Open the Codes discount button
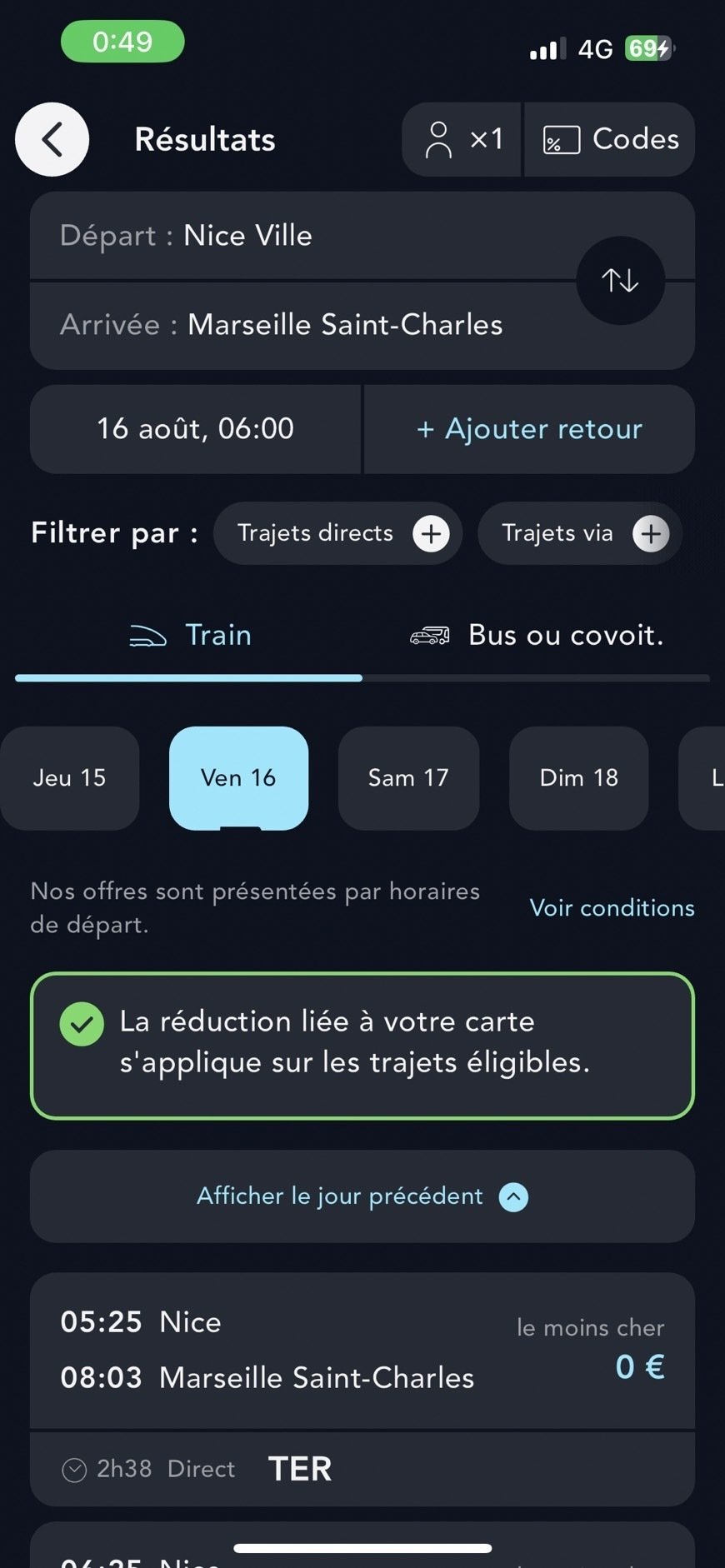725x1568 pixels. point(610,139)
